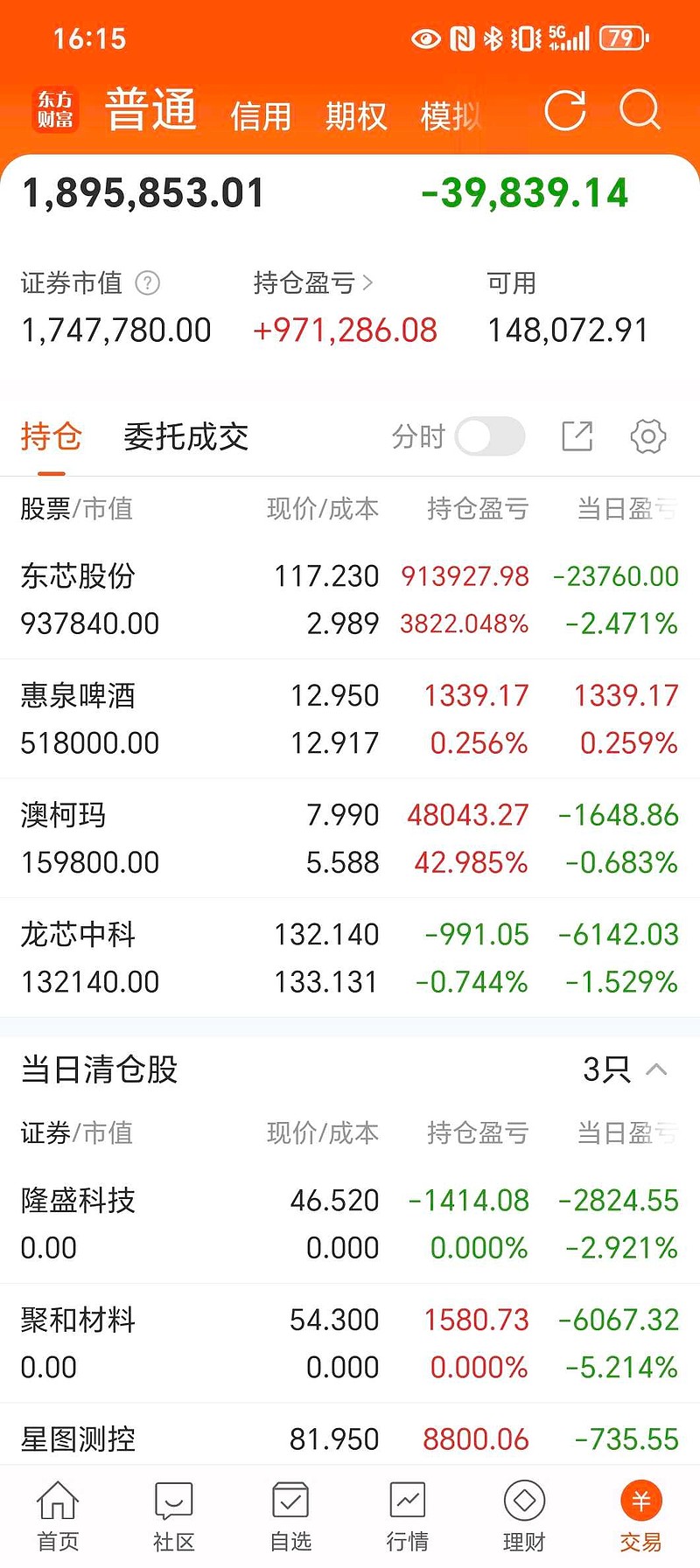This screenshot has width=700, height=1568.
Task: Open the cleared stock 隆盛科技
Action: pos(350,1223)
